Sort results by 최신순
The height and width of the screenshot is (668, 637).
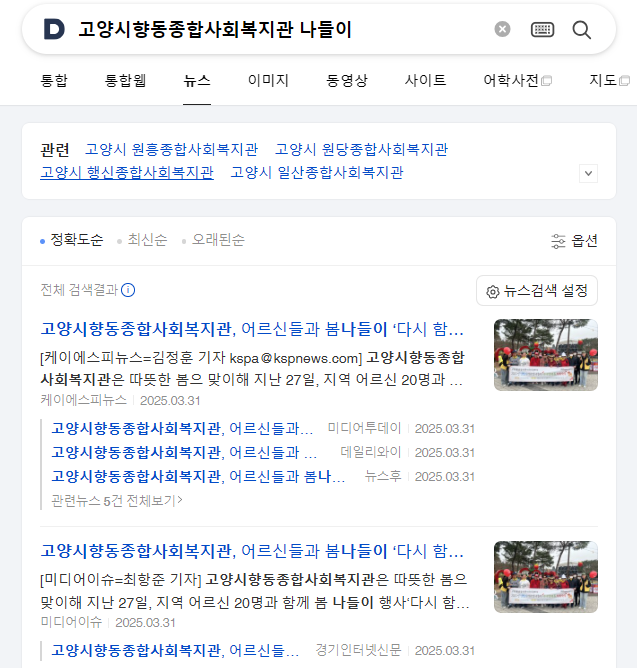(x=147, y=240)
